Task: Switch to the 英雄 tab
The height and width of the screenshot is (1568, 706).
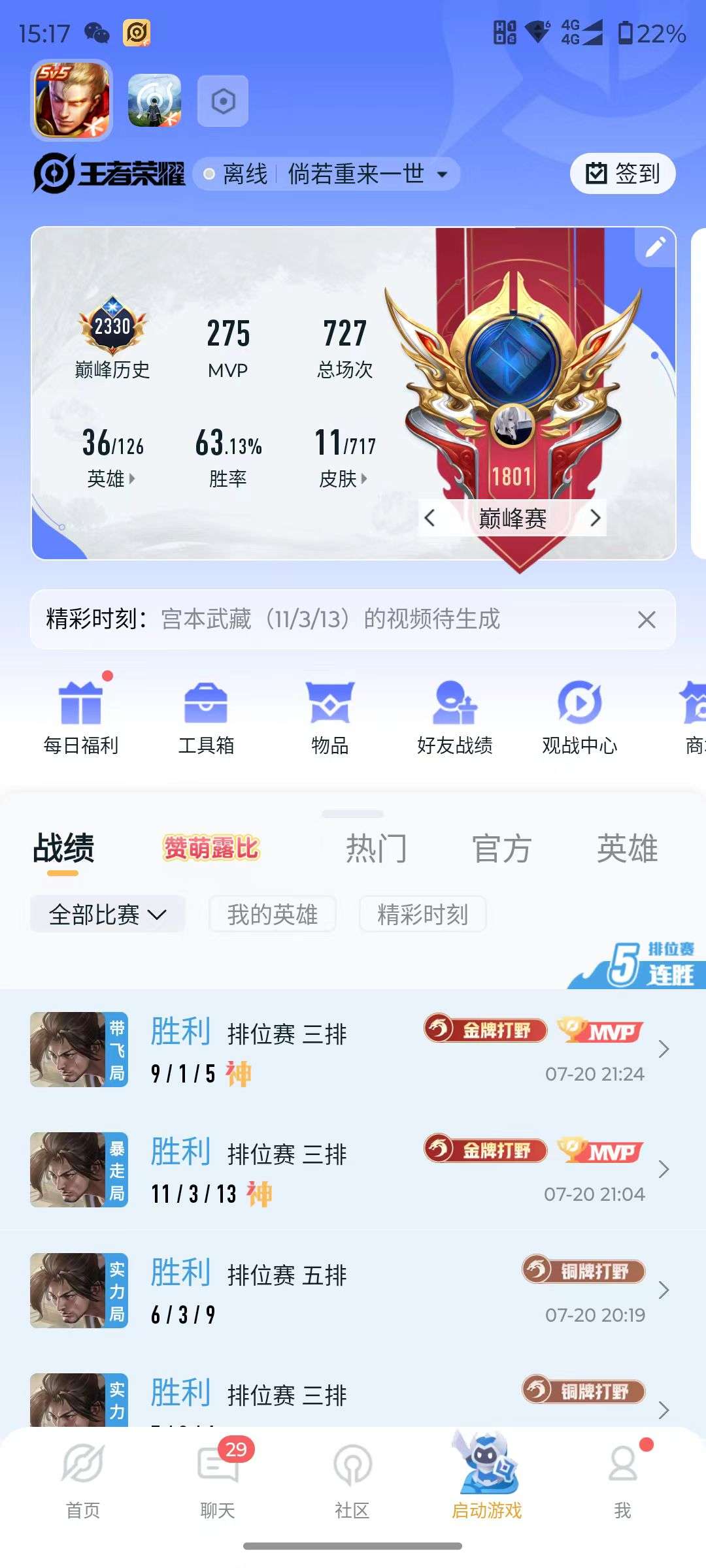Action: [x=628, y=847]
